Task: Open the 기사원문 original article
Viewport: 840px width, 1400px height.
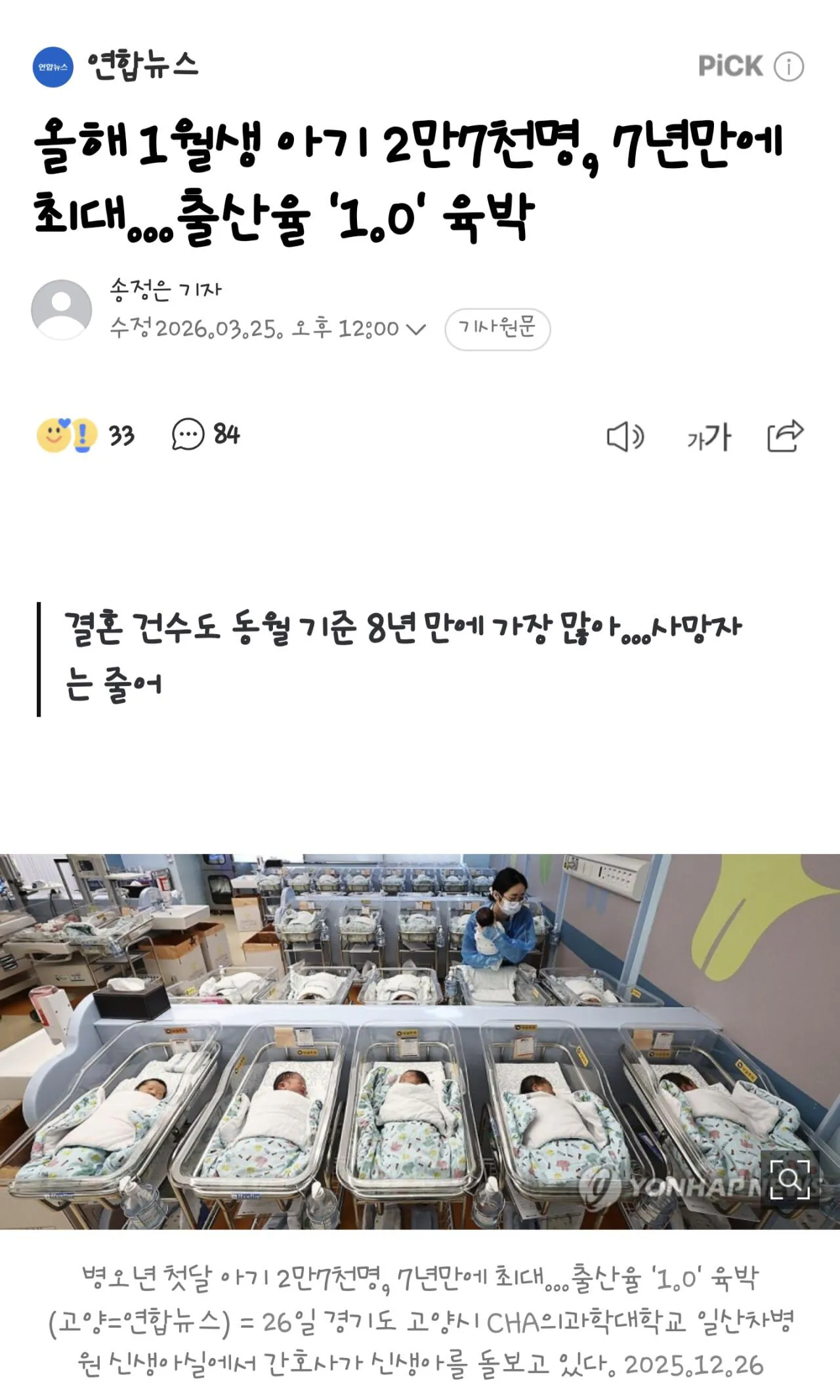Action: tap(497, 329)
